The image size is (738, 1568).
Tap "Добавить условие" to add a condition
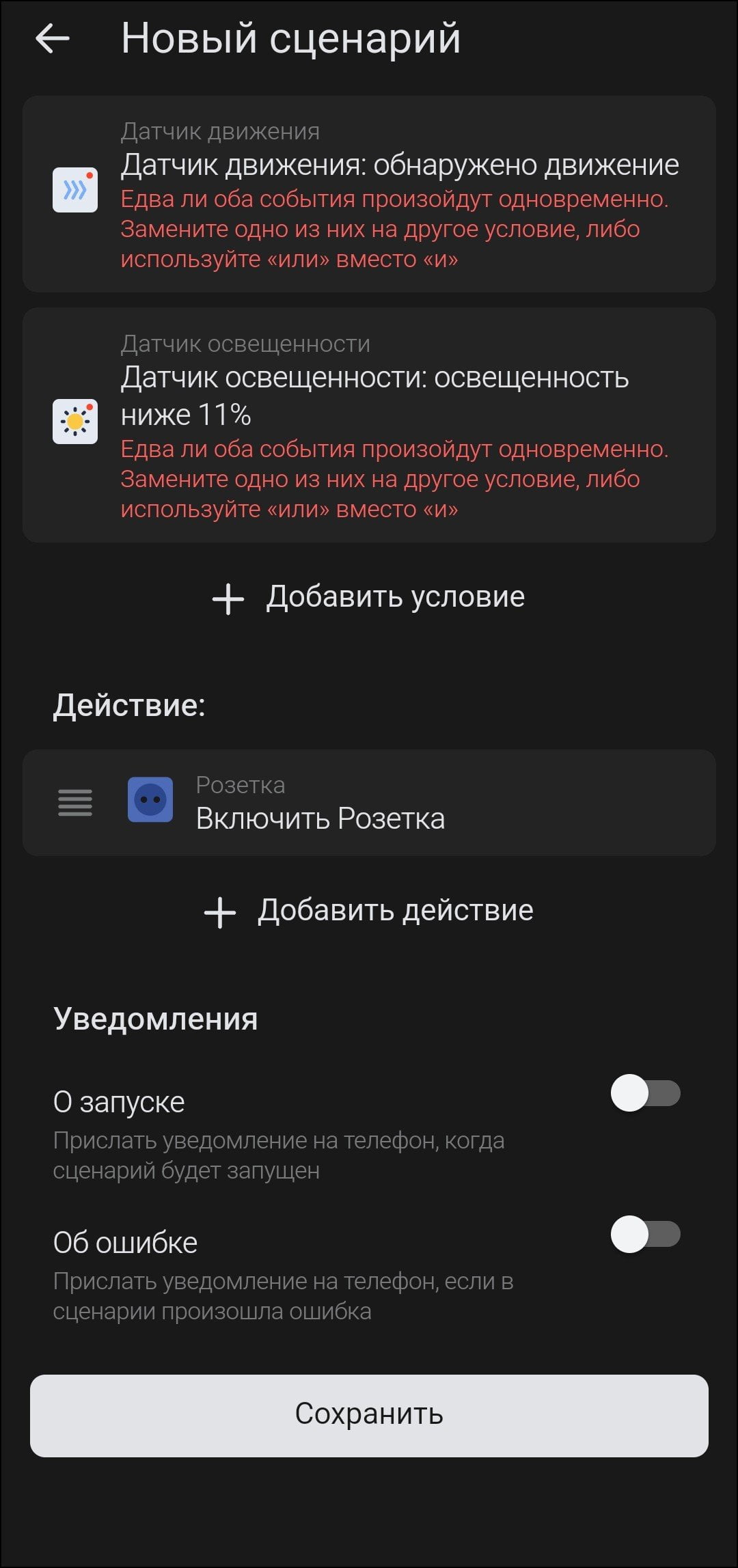[x=369, y=598]
